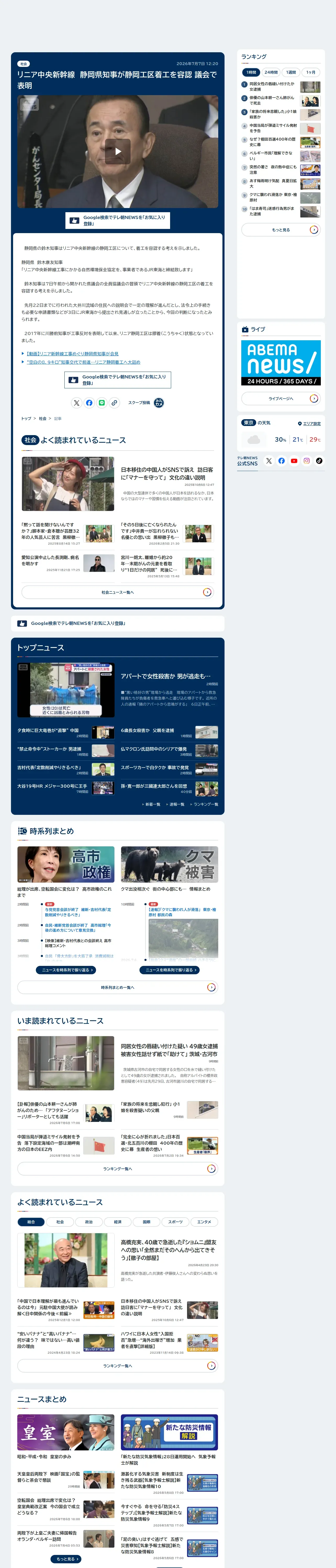The height and width of the screenshot is (1568, 336).
Task: Copy the article link icon
Action: 114,402
